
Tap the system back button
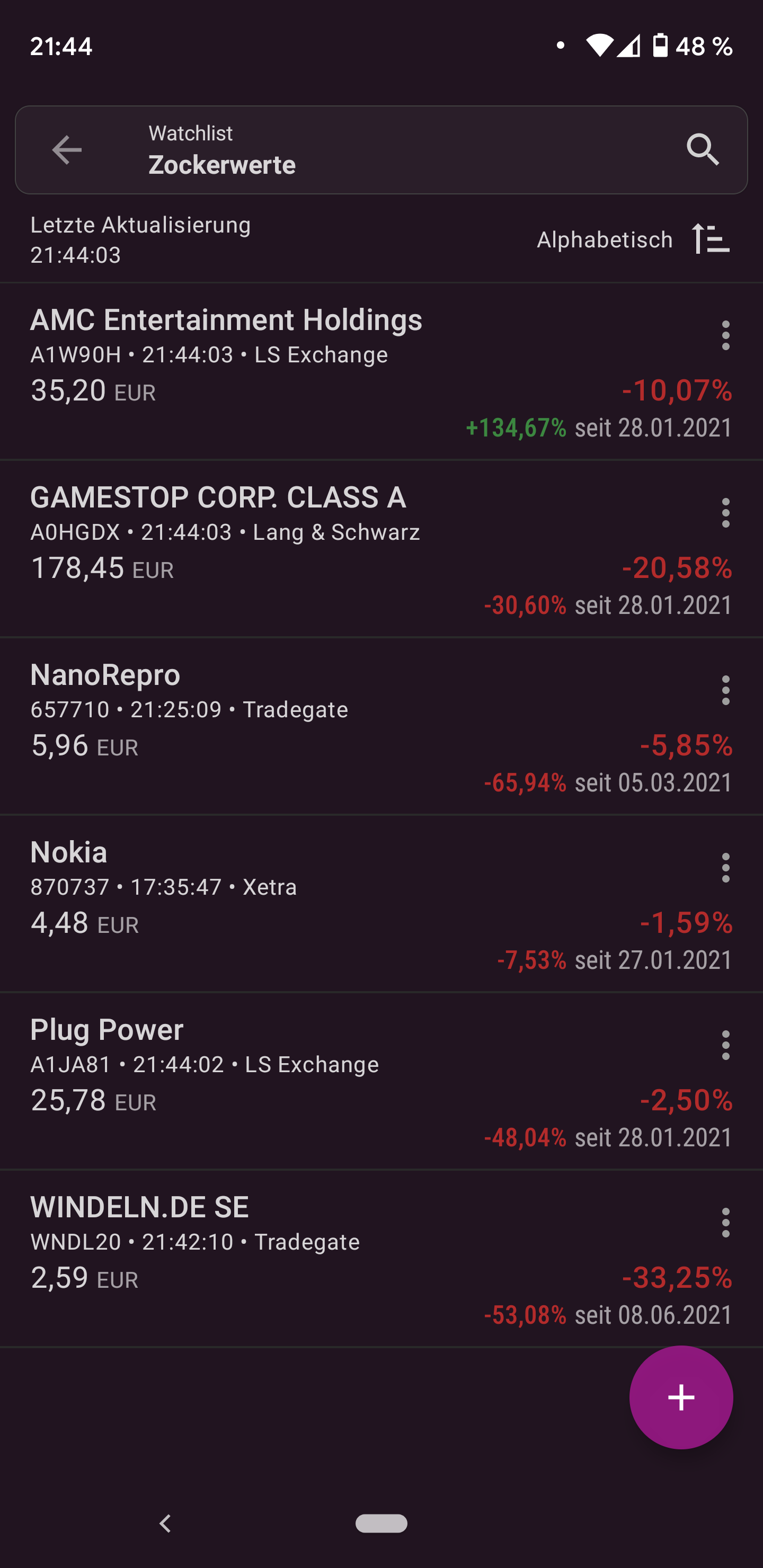(x=165, y=1524)
